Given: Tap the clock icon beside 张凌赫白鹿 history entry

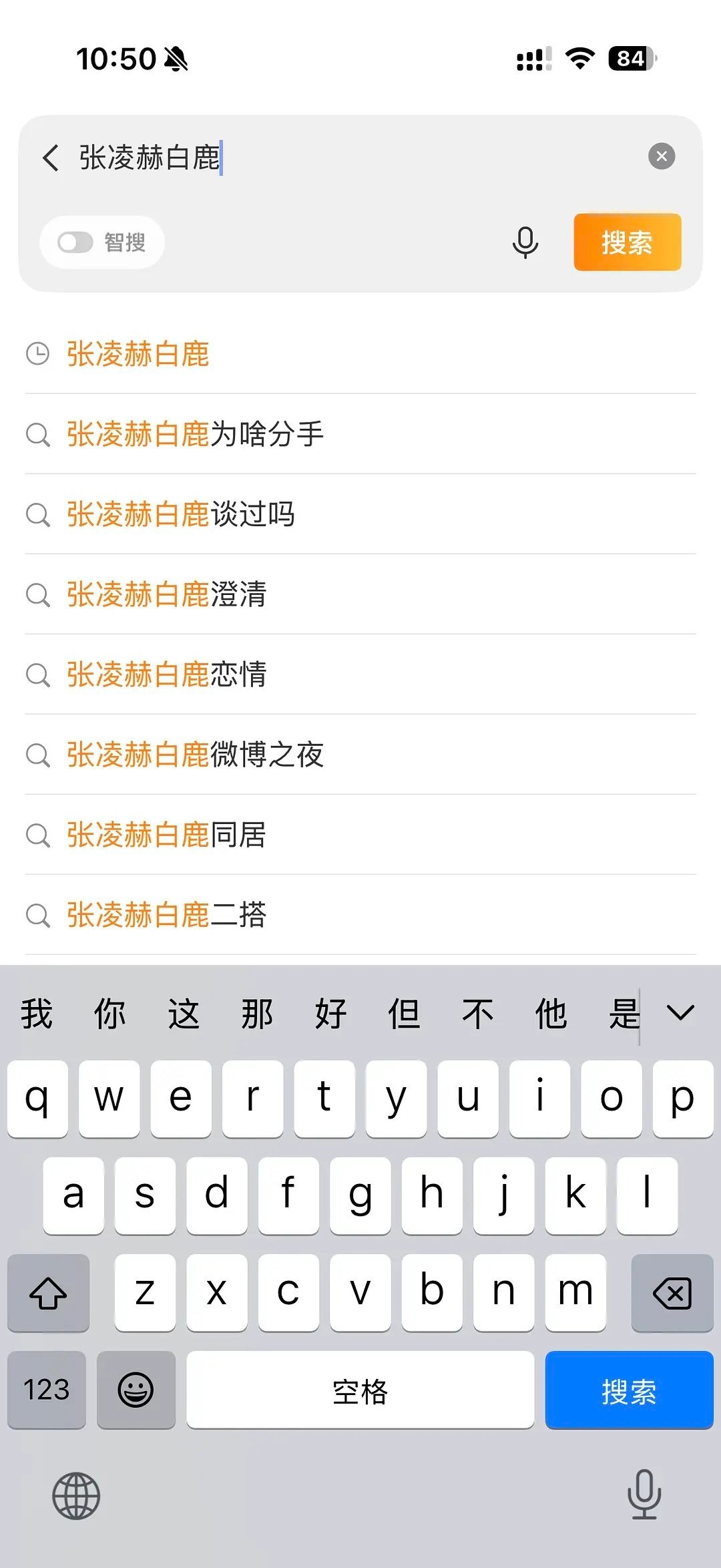Looking at the screenshot, I should click(x=38, y=355).
